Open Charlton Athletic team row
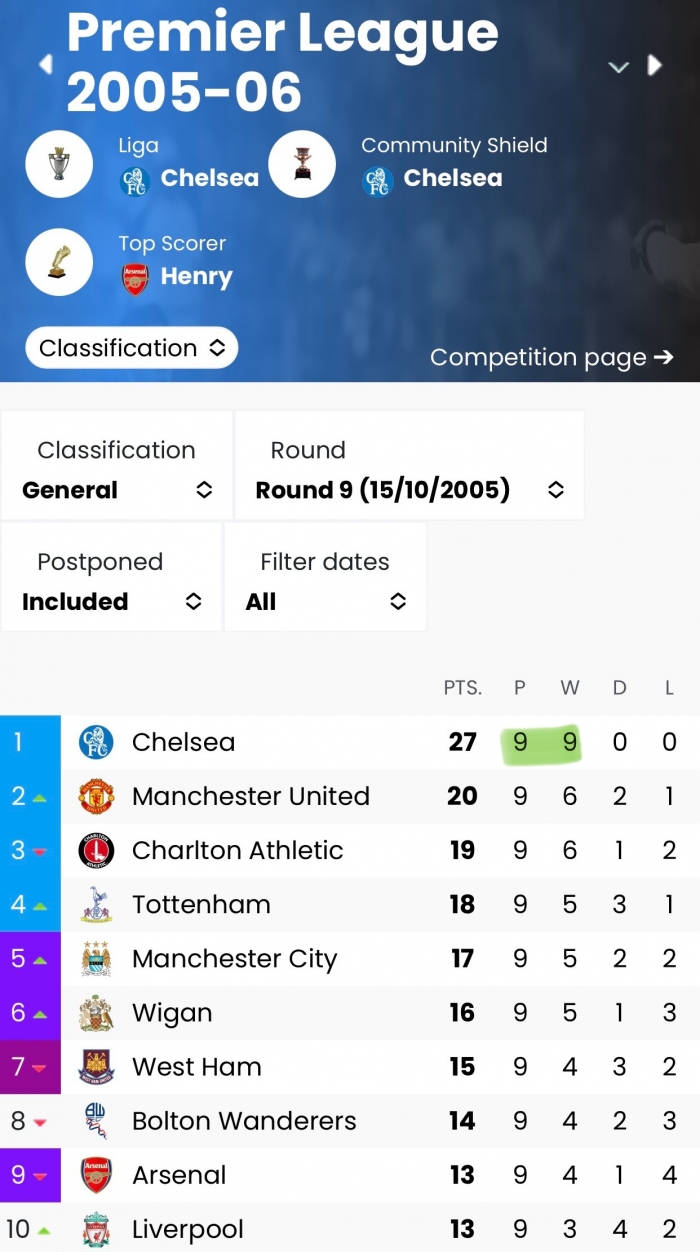The height and width of the screenshot is (1252, 700). [x=350, y=850]
